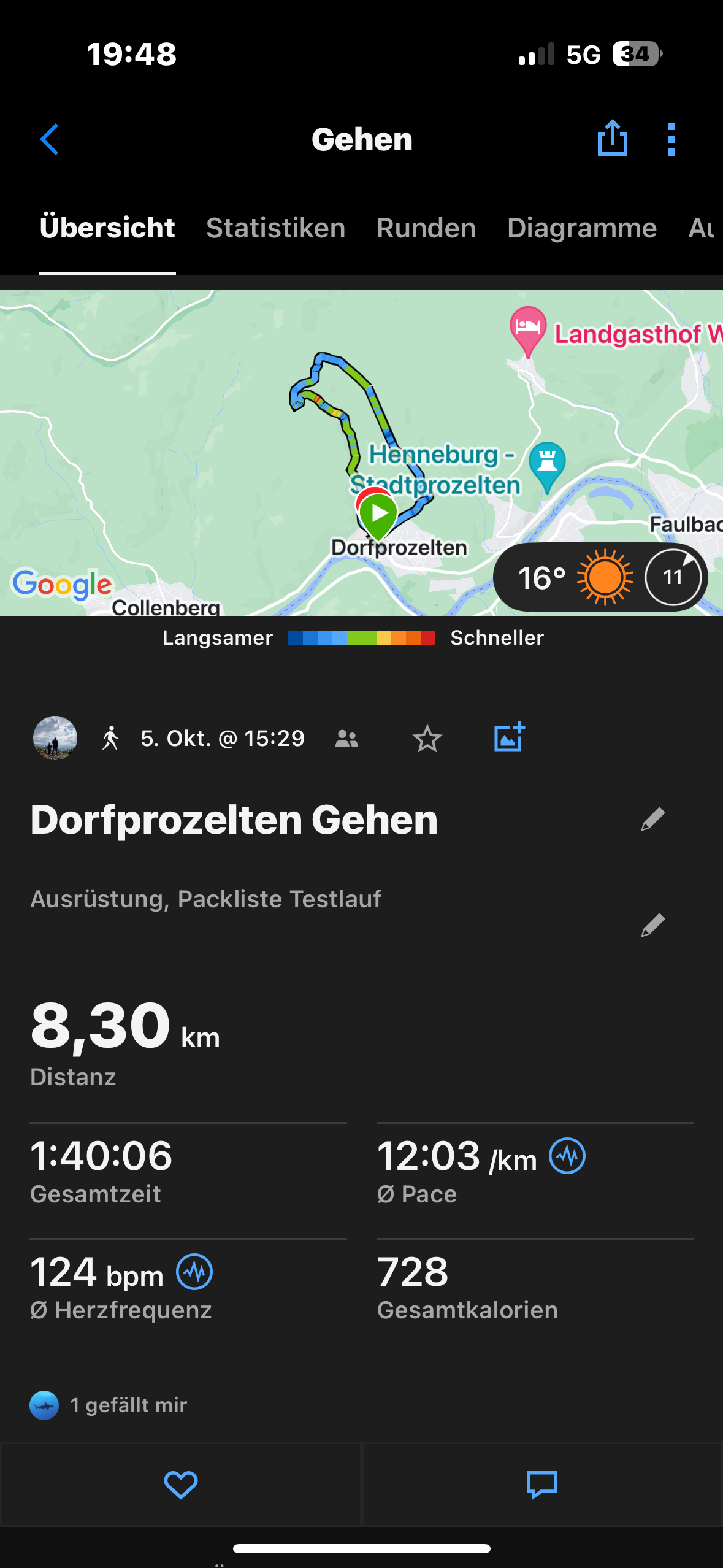Open heart rate info icon beside 124 bpm

click(194, 1272)
